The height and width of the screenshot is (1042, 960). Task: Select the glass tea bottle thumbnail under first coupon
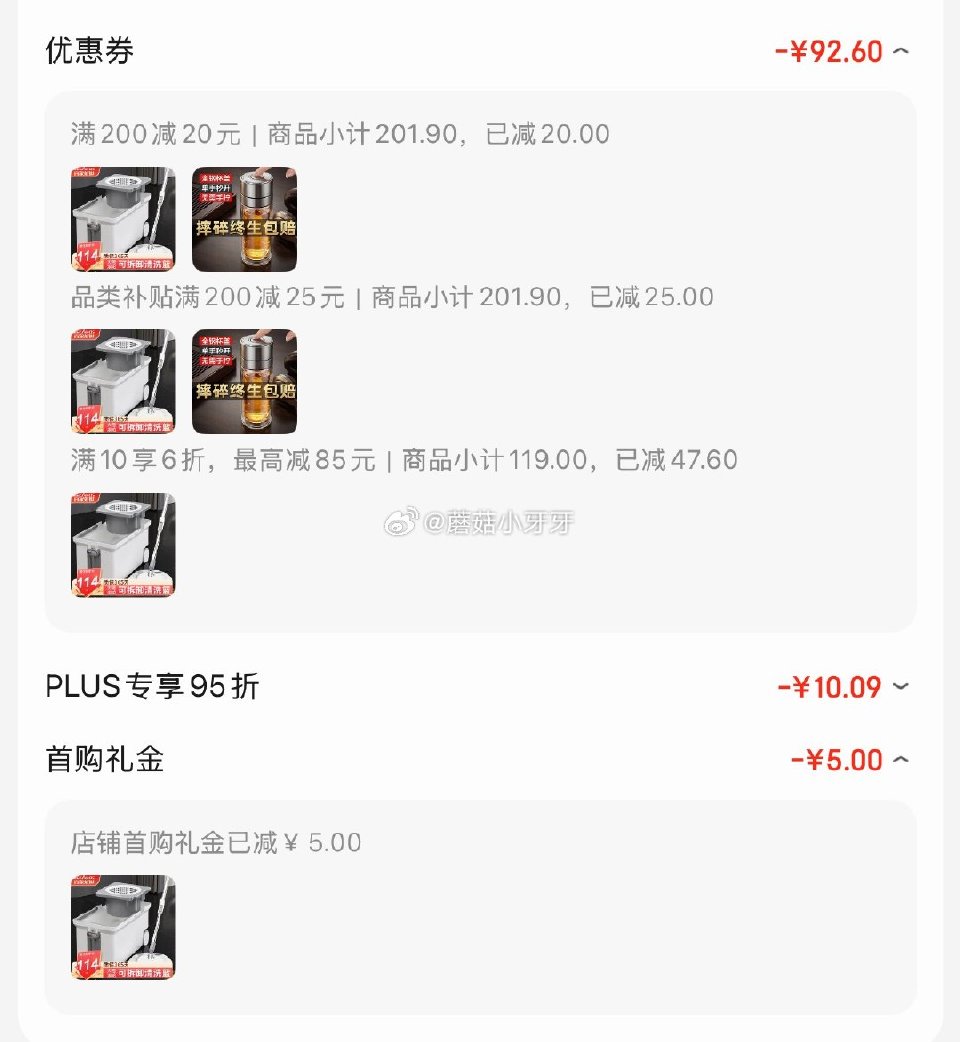pyautogui.click(x=244, y=219)
